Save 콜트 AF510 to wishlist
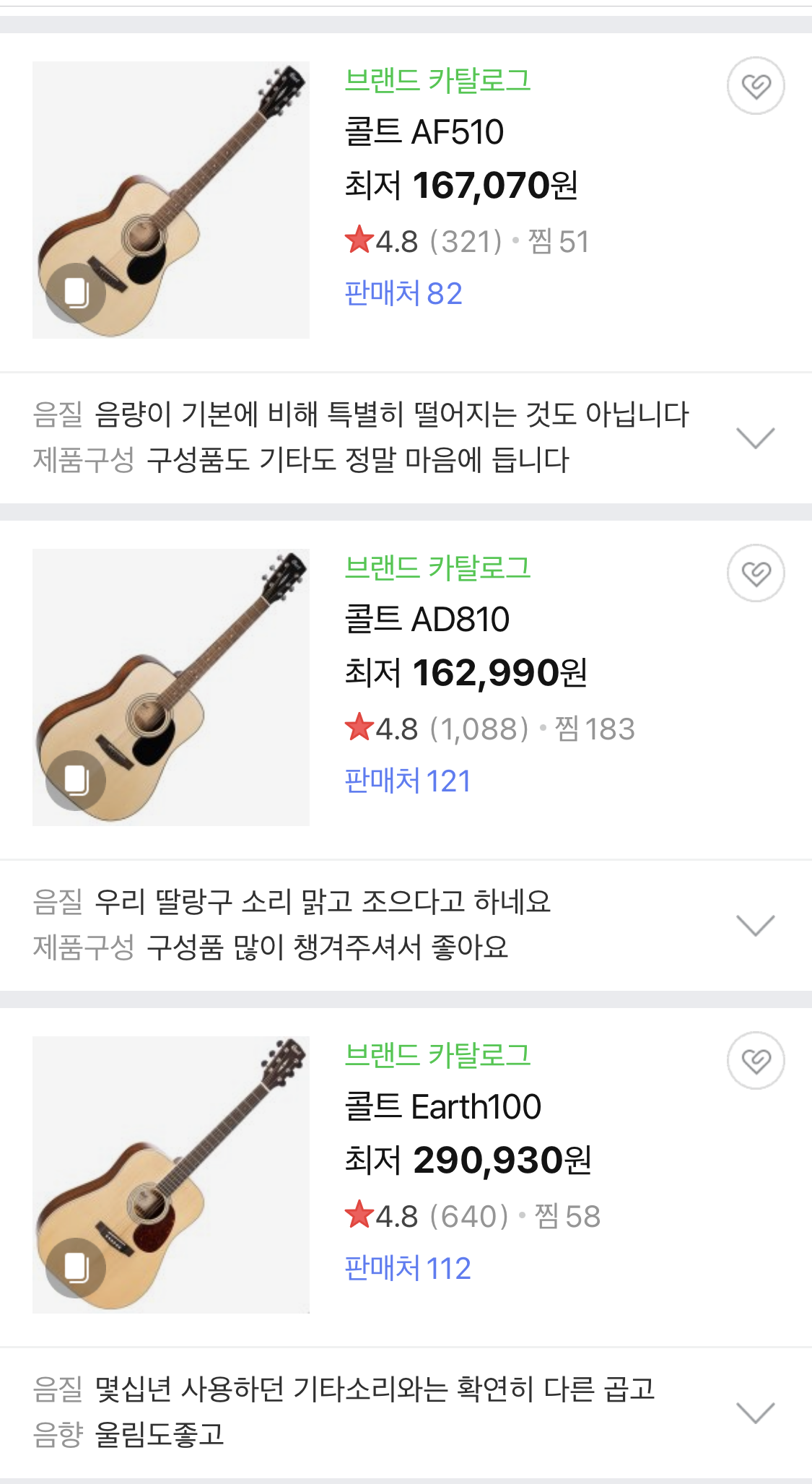 (x=755, y=86)
